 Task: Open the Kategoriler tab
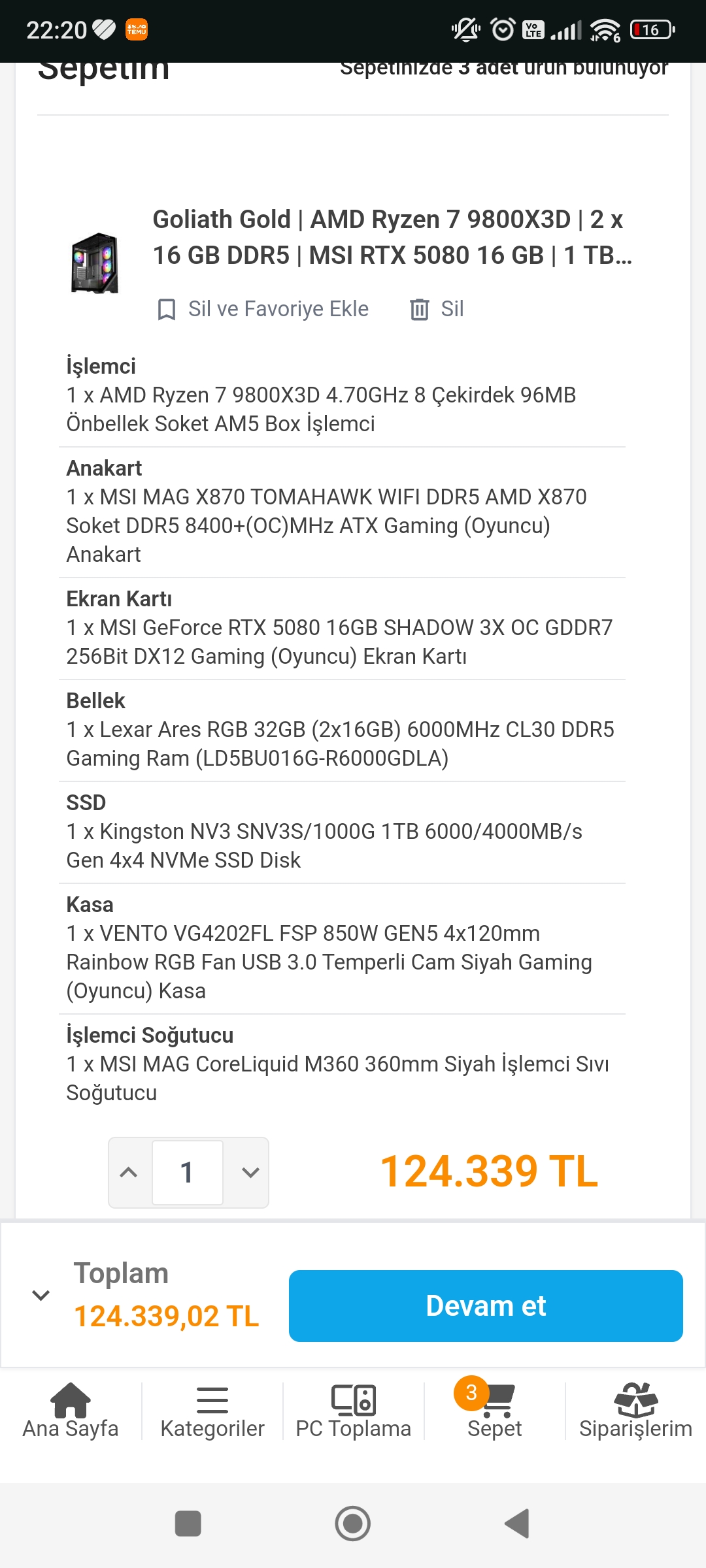[x=212, y=1411]
